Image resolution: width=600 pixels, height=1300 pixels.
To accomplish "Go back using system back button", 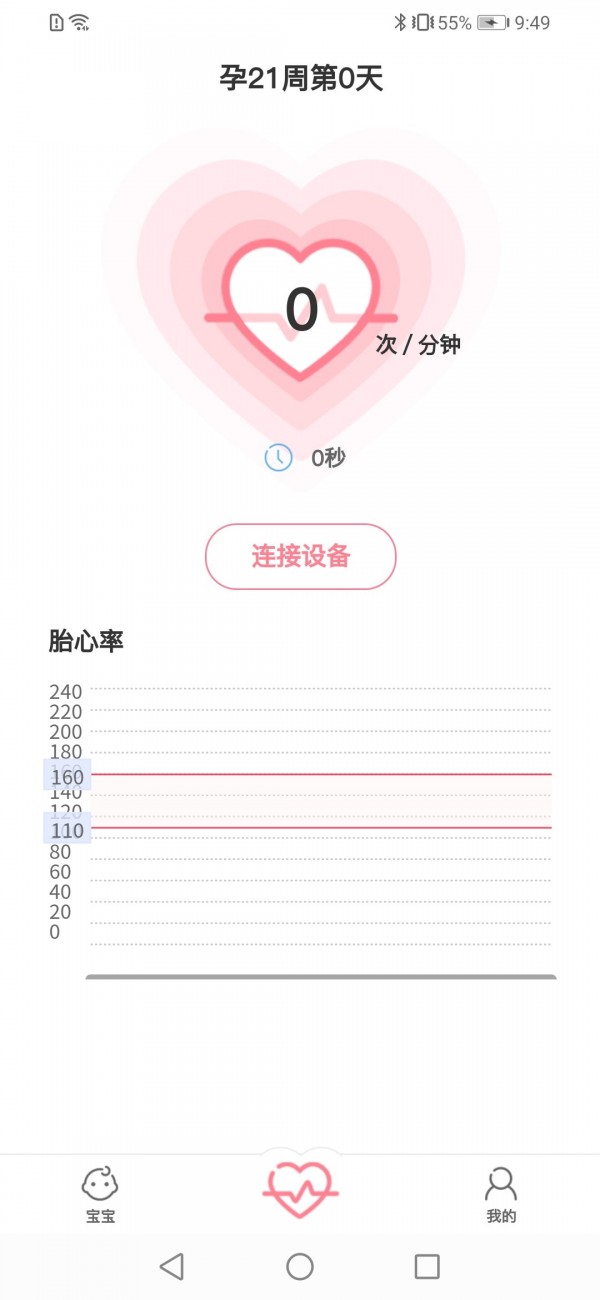I will [172, 1267].
